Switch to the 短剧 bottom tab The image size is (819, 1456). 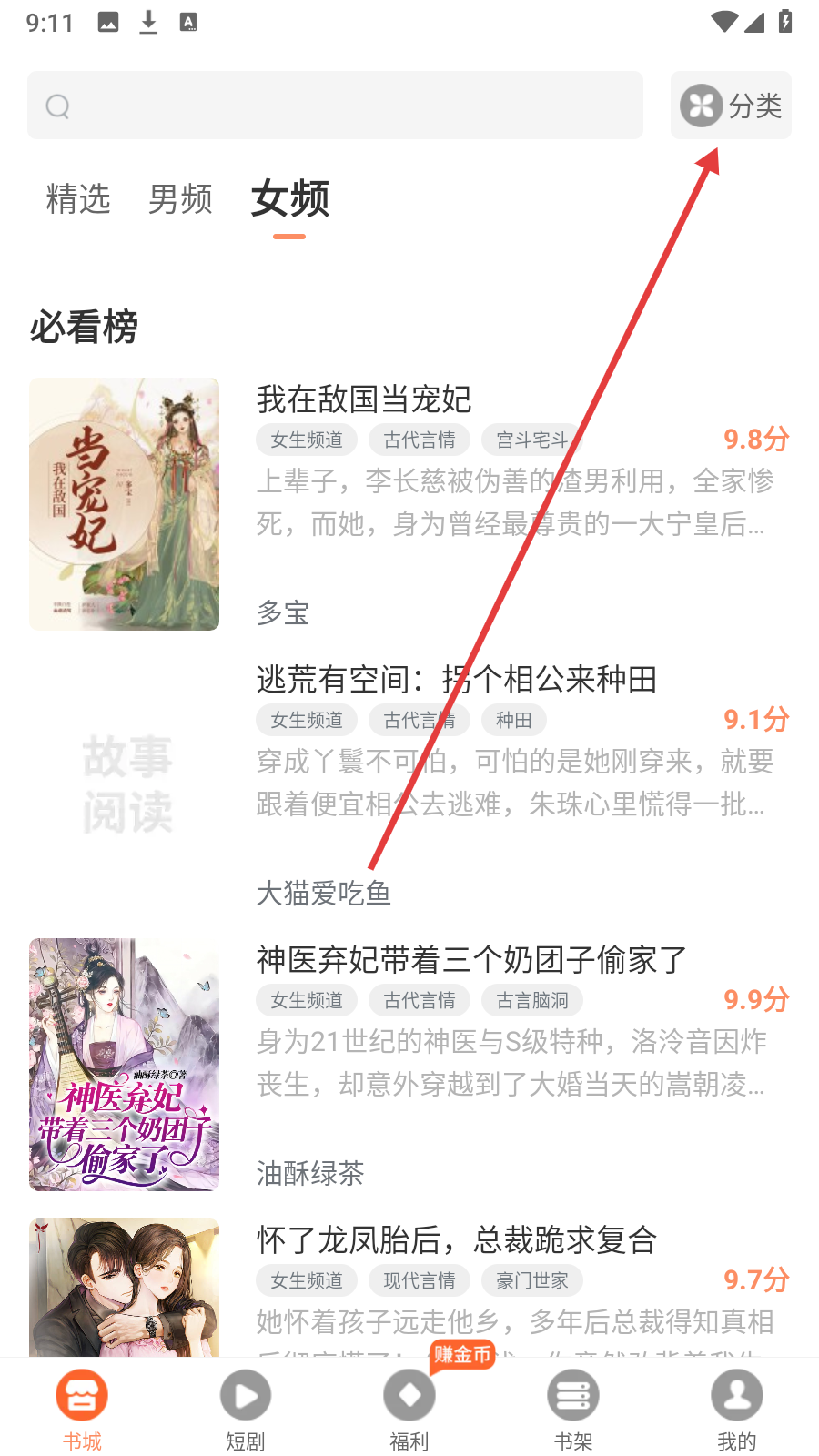(x=246, y=1409)
